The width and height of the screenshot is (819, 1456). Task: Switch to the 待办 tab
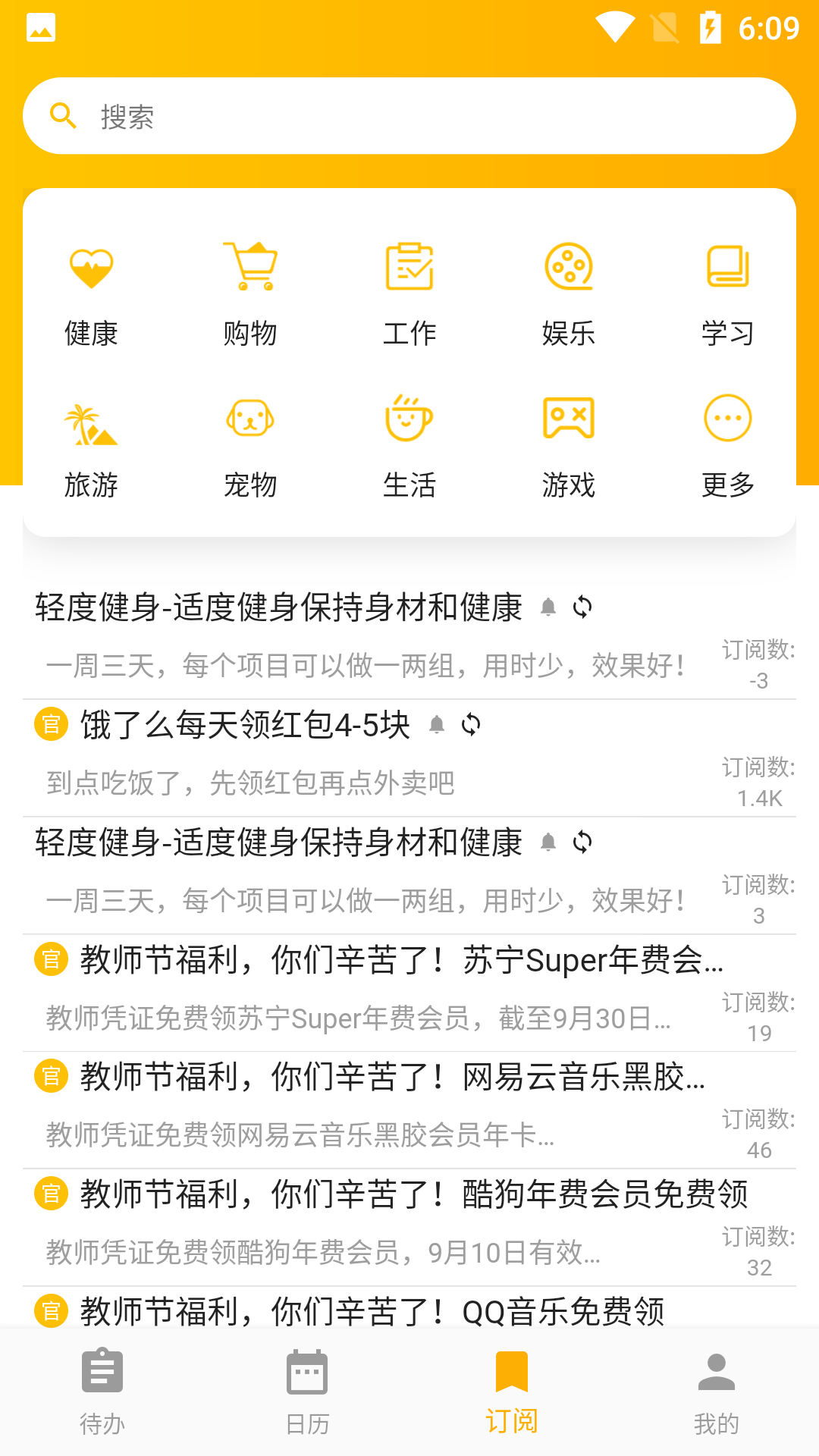tap(102, 1392)
